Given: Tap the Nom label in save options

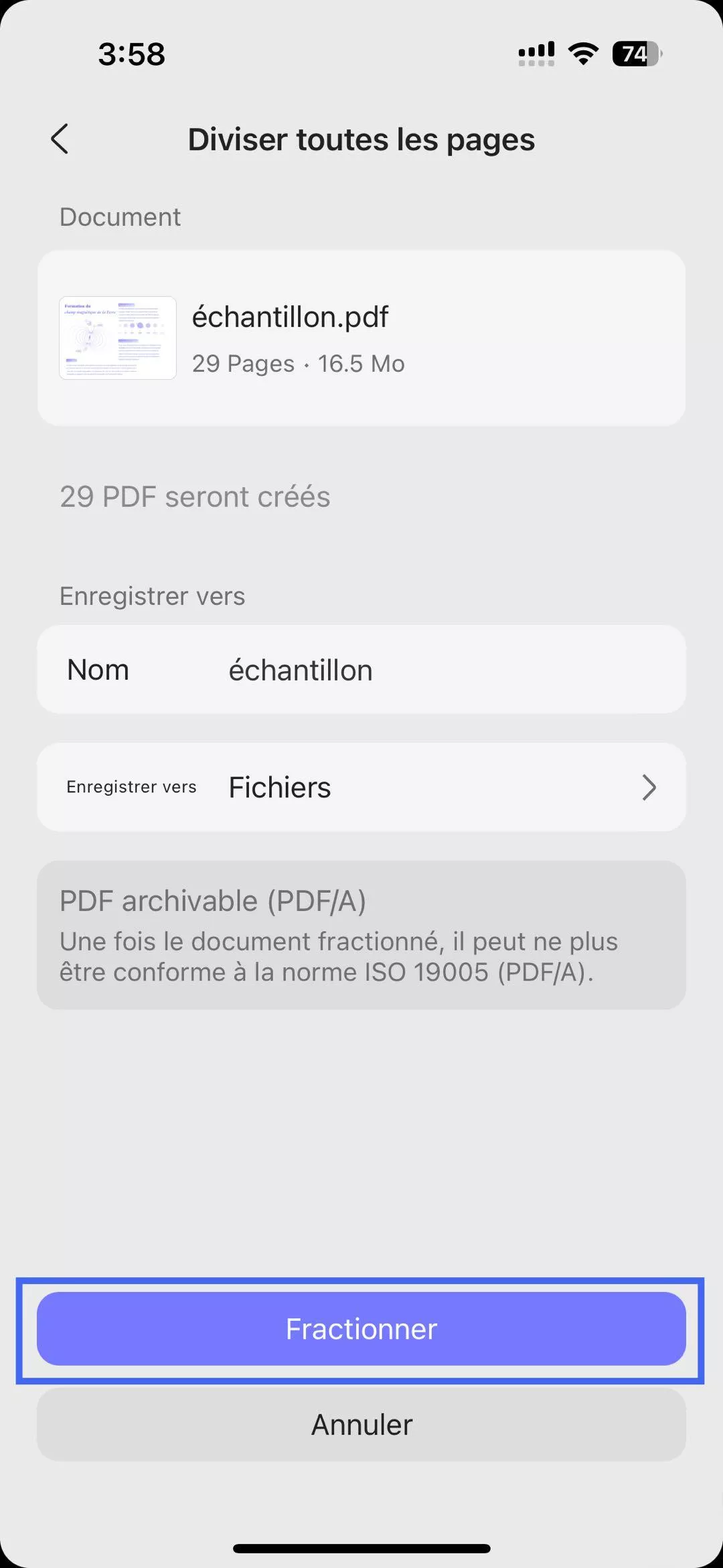Looking at the screenshot, I should 98,669.
